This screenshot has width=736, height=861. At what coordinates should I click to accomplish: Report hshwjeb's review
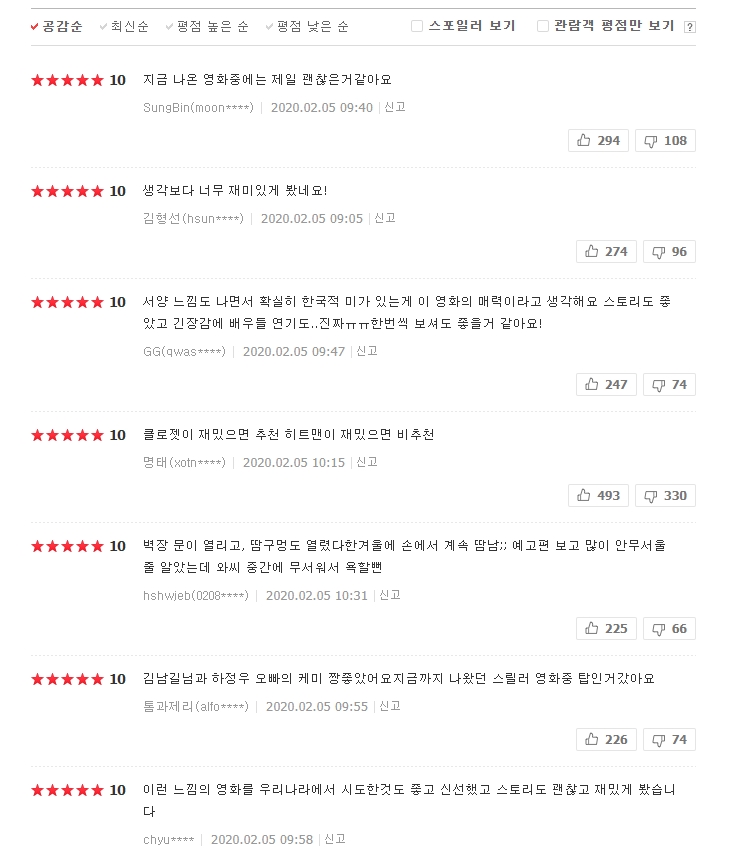(390, 595)
